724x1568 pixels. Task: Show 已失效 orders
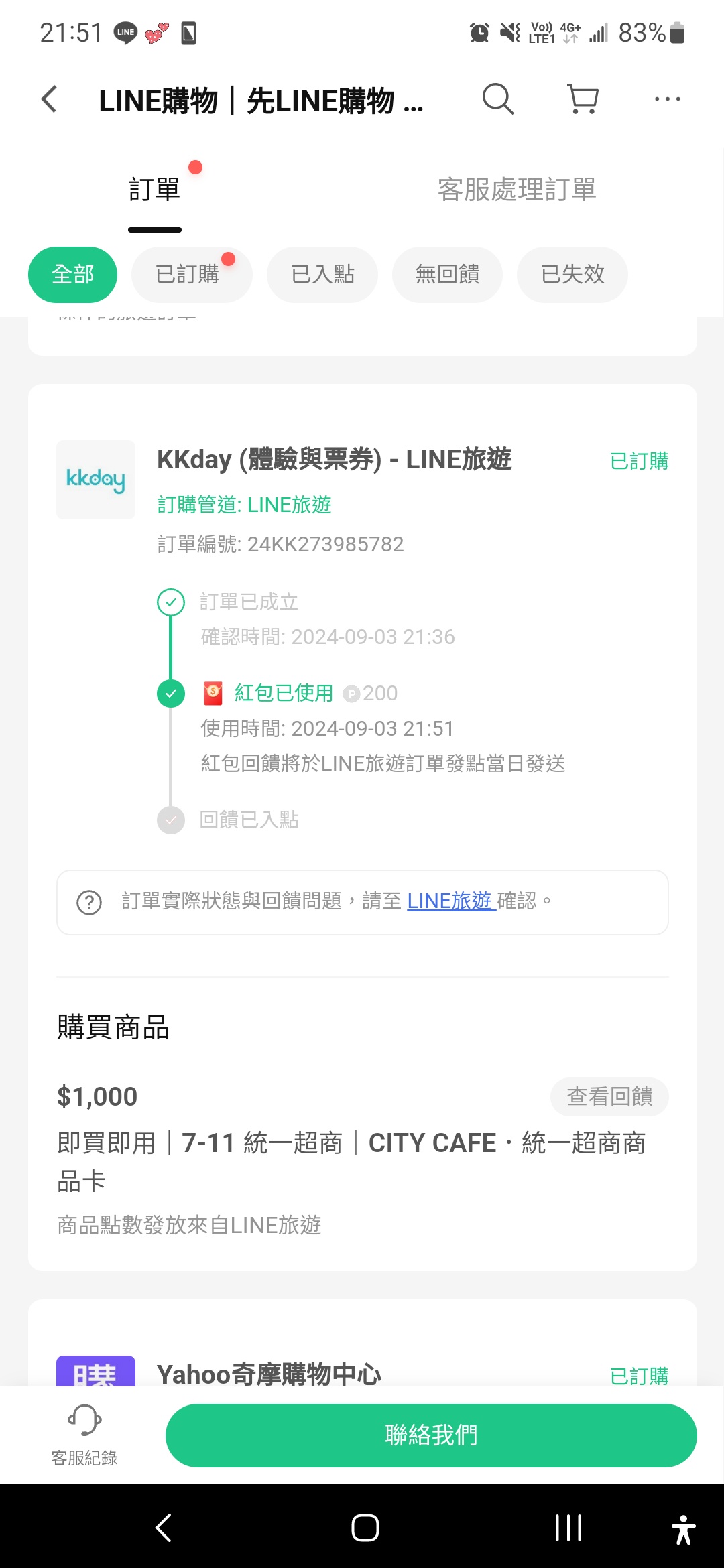pos(572,275)
